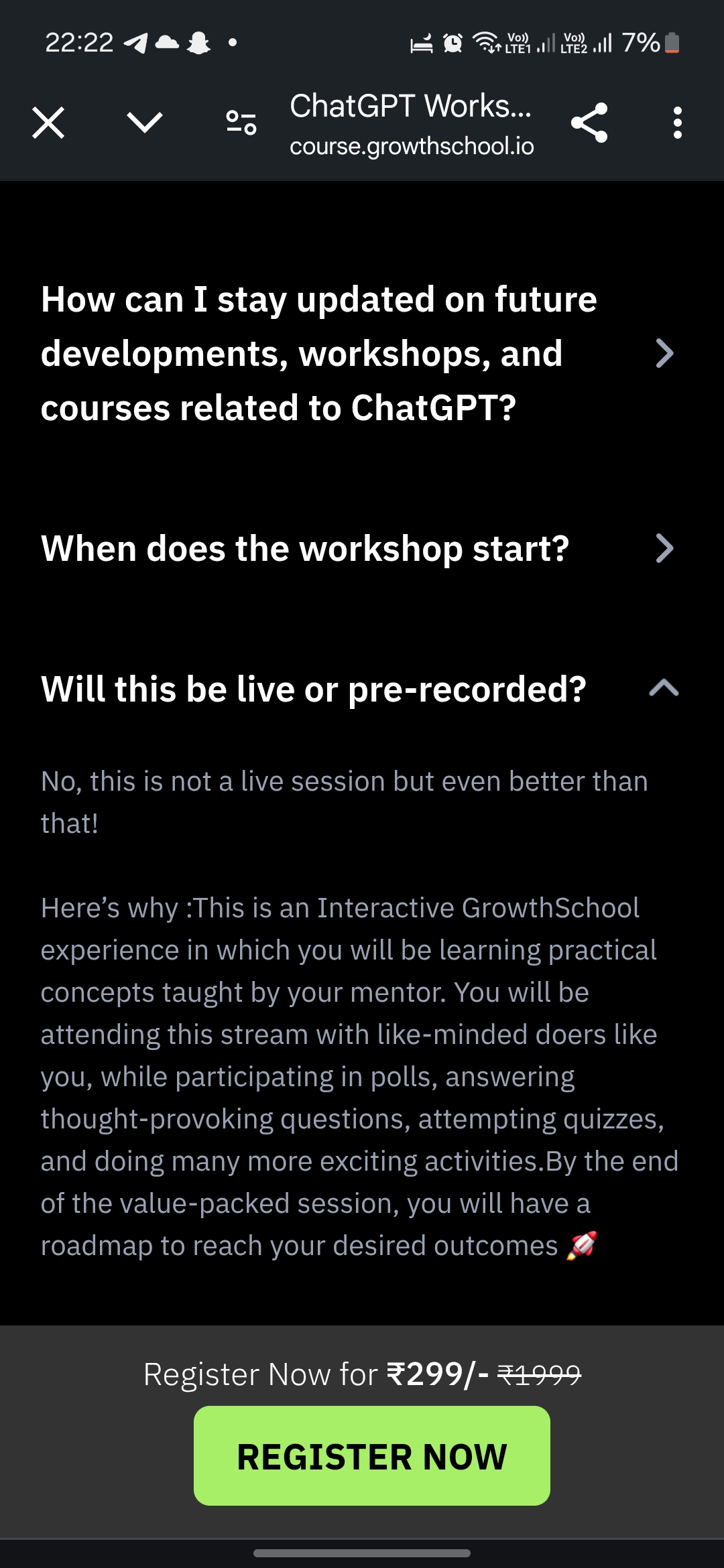Share this ChatGPT Workshop page
The image size is (724, 1568).
[x=589, y=123]
